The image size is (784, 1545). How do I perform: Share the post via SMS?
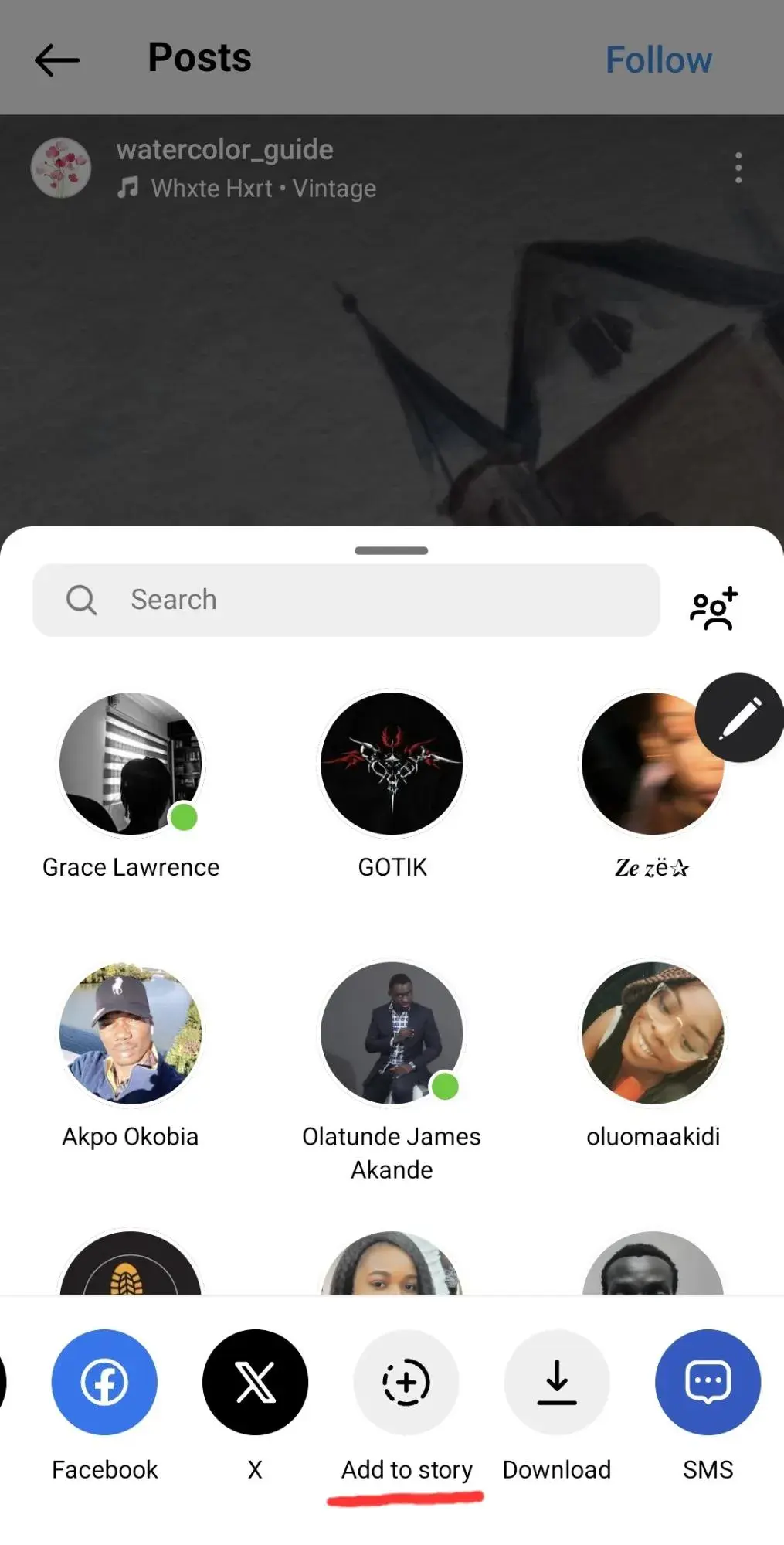point(708,1382)
